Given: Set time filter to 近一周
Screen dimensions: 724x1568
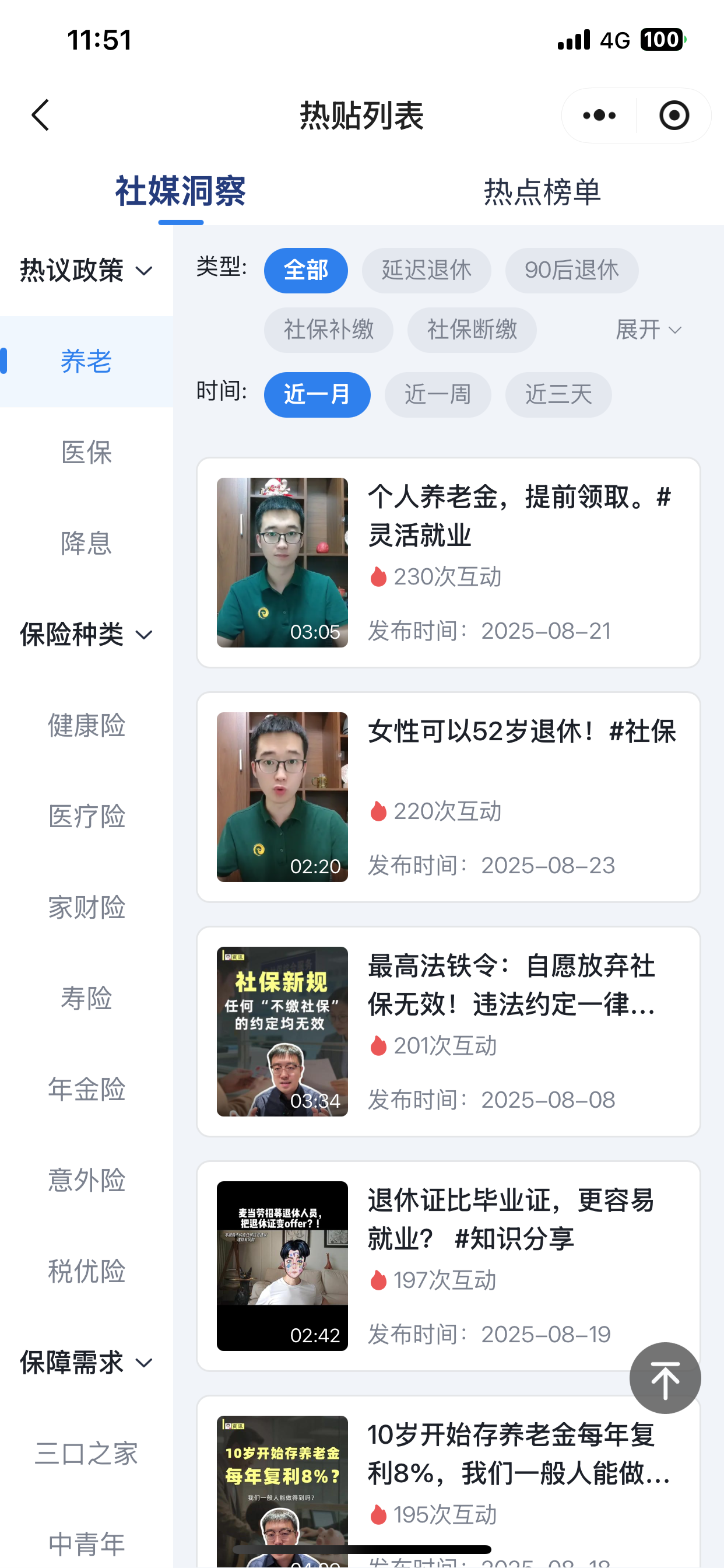Looking at the screenshot, I should point(437,394).
